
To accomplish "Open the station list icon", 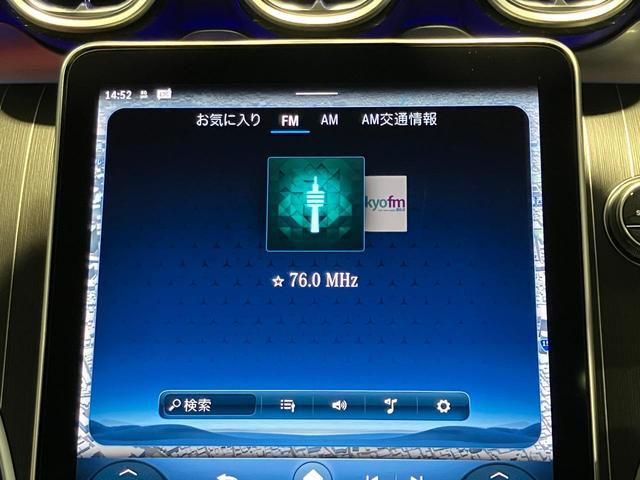I will point(287,405).
